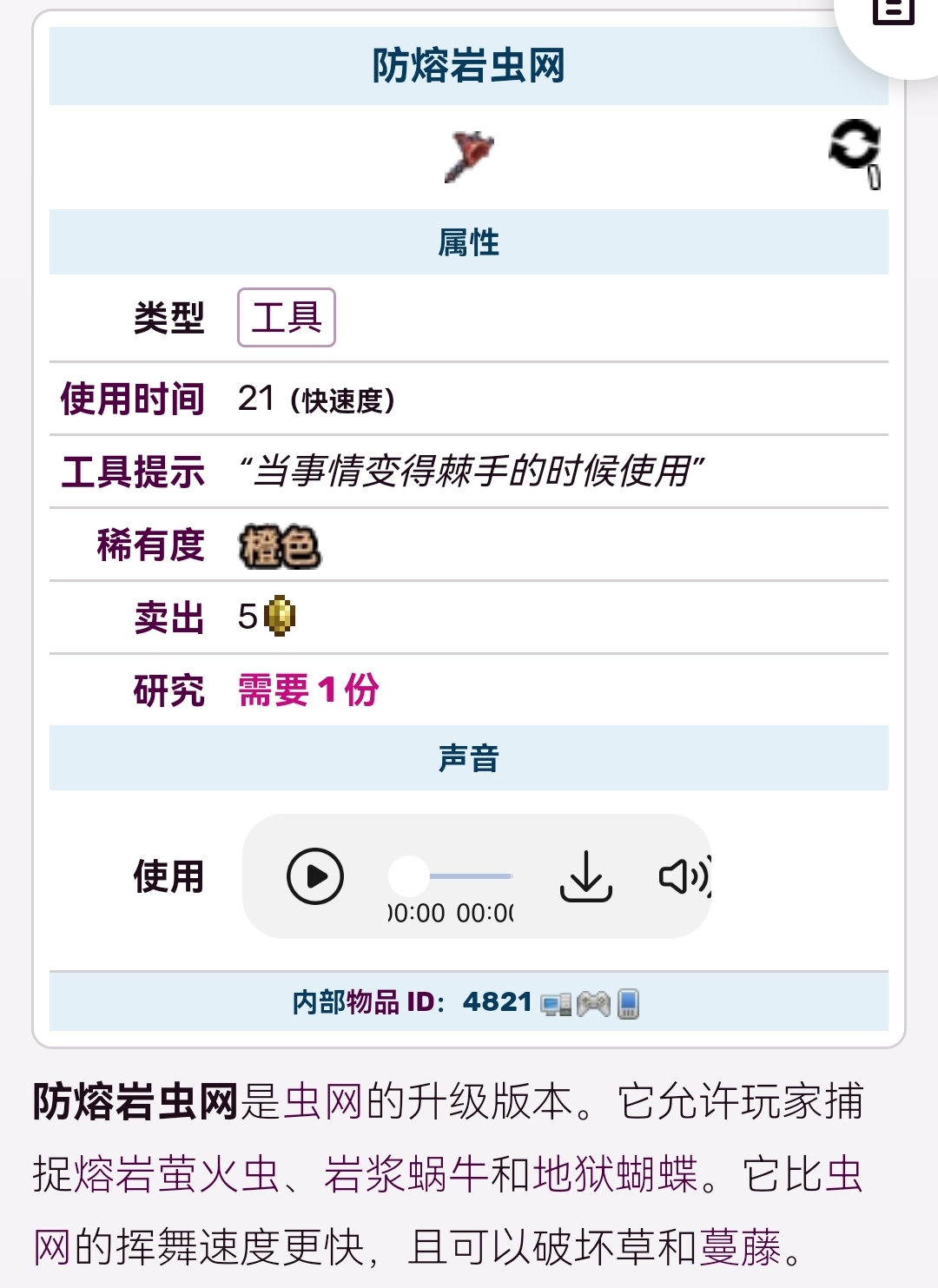Open the 稀有度 link
938x1288 pixels.
click(x=150, y=545)
